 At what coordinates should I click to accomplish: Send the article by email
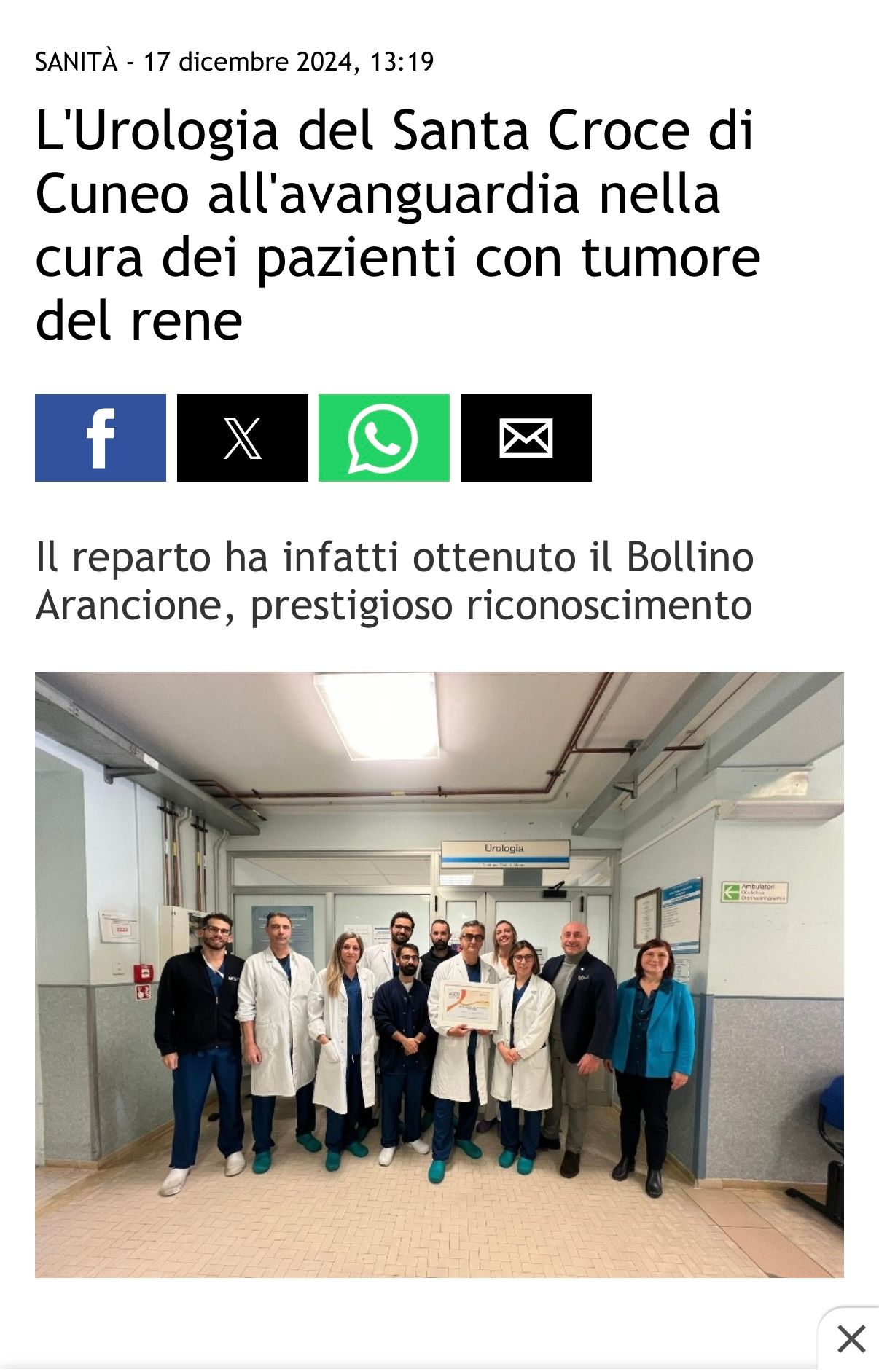click(526, 438)
